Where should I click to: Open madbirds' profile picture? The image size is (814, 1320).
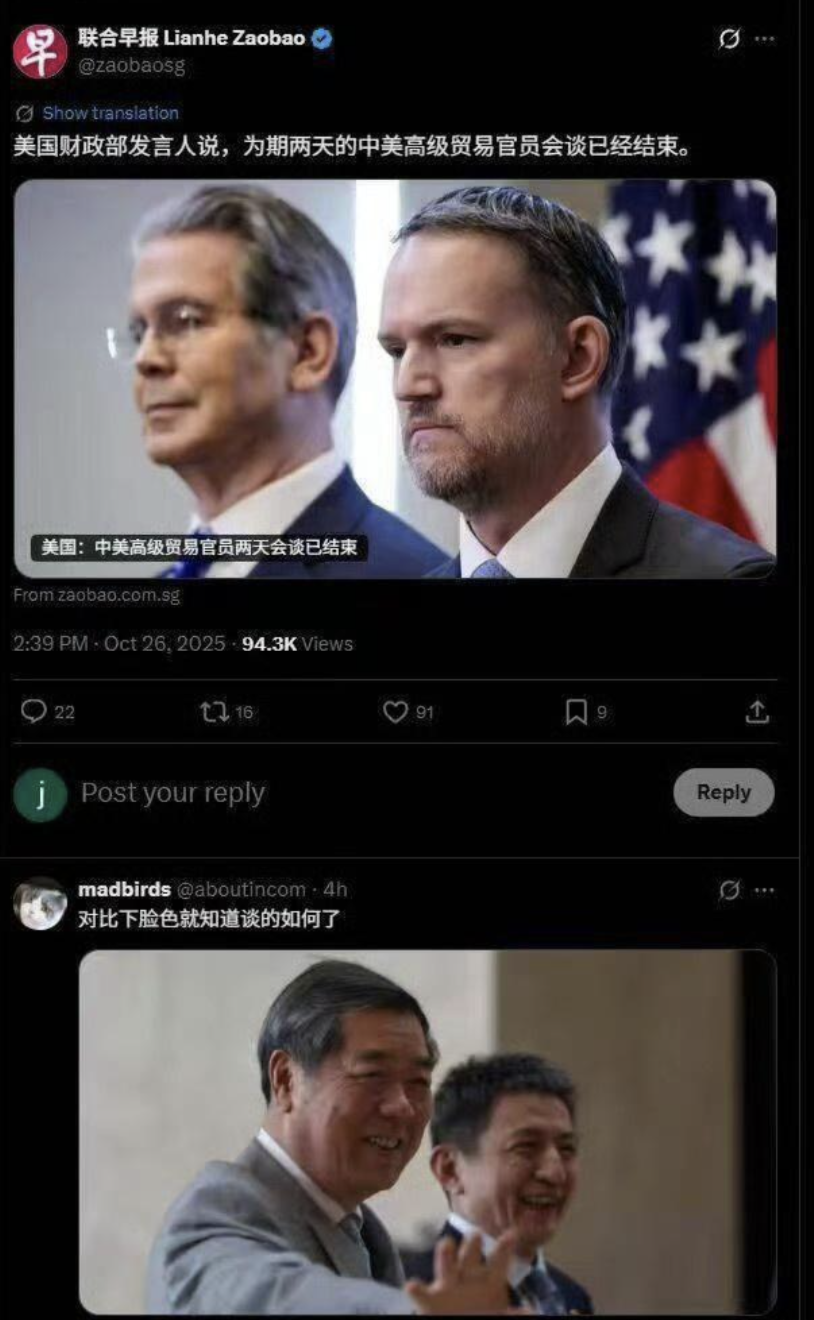(x=40, y=903)
